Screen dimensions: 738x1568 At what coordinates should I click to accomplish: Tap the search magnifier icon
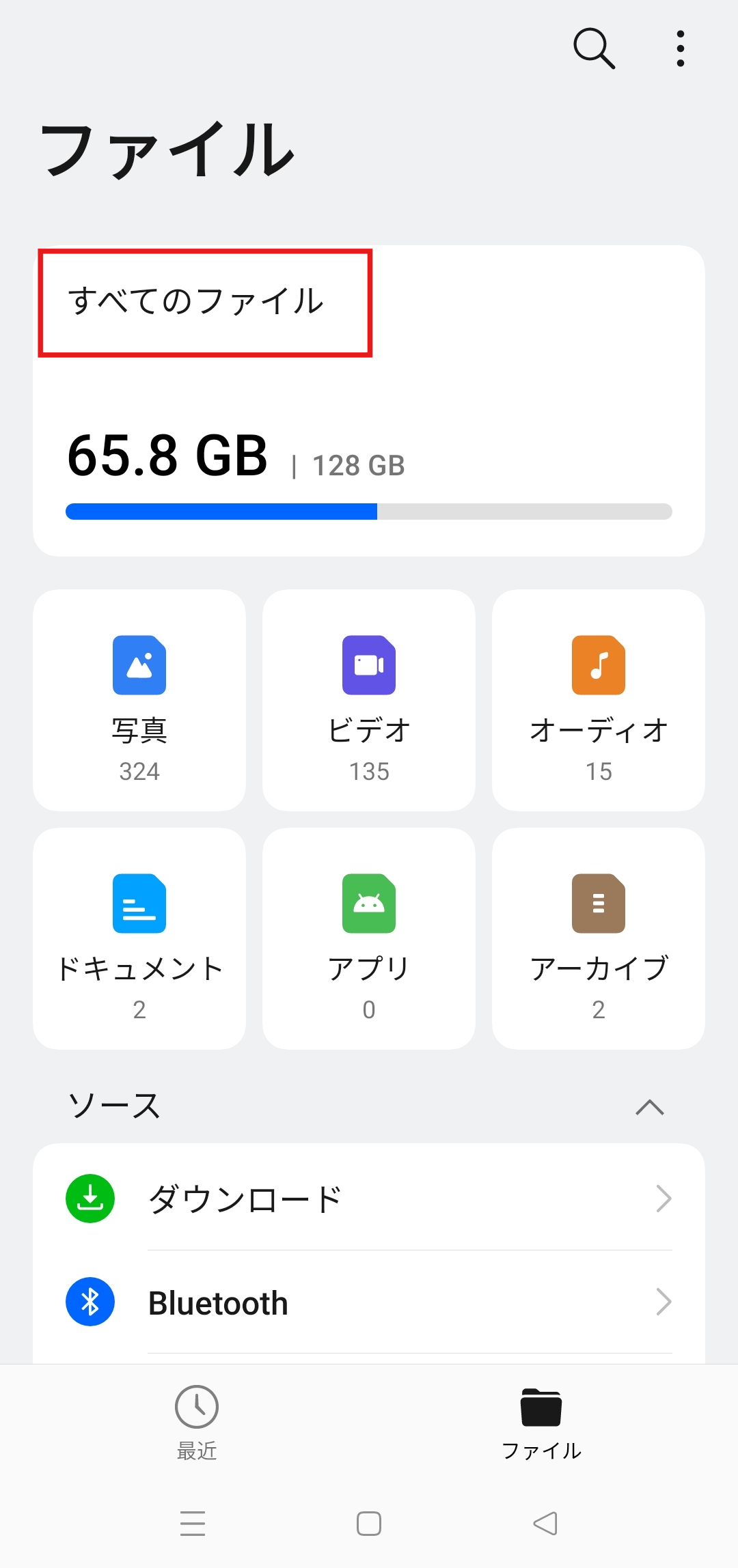click(592, 49)
